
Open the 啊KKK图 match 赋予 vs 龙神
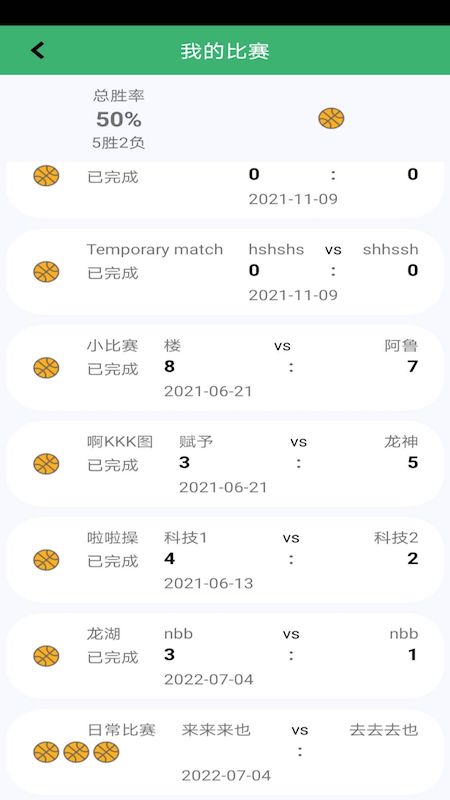(225, 464)
